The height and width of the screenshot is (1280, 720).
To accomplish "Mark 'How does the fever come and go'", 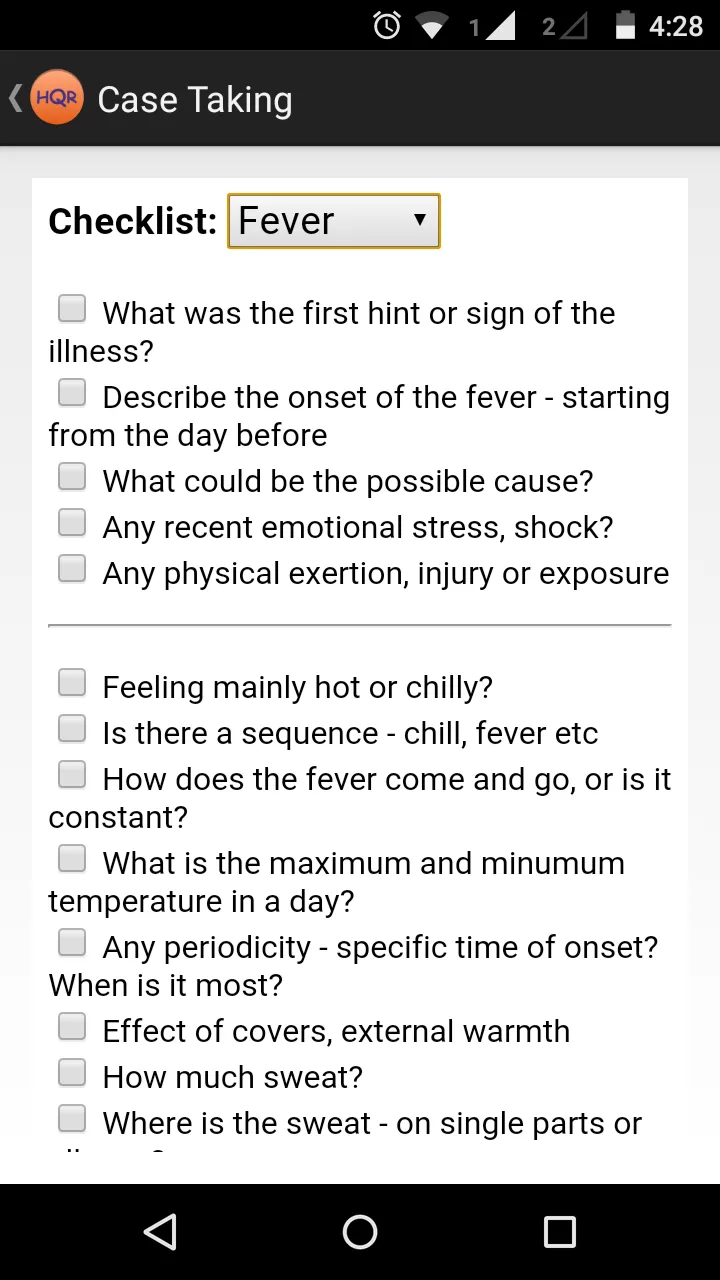I will click(x=72, y=774).
